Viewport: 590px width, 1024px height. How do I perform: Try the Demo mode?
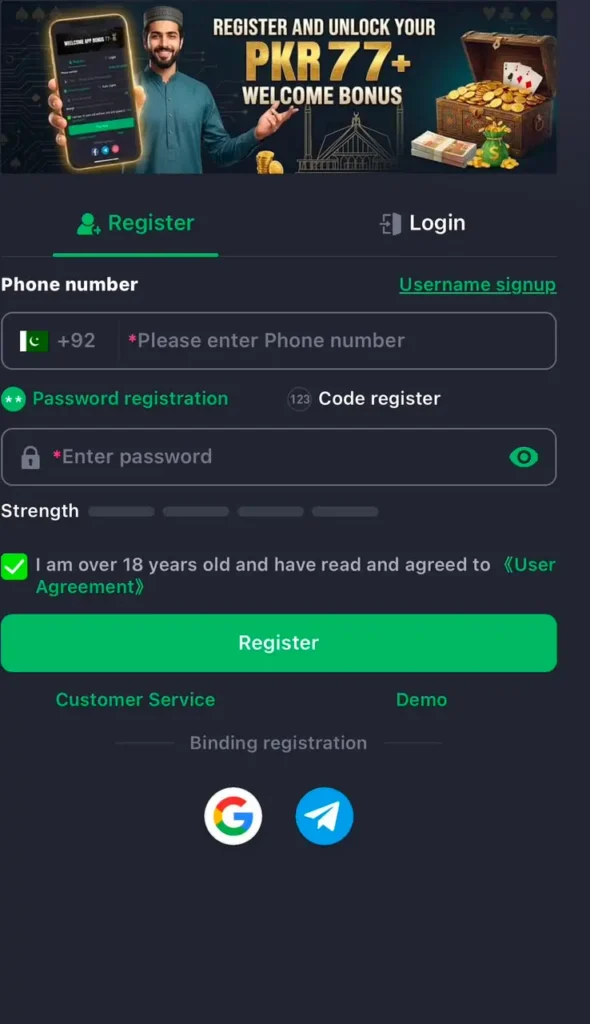tap(421, 700)
